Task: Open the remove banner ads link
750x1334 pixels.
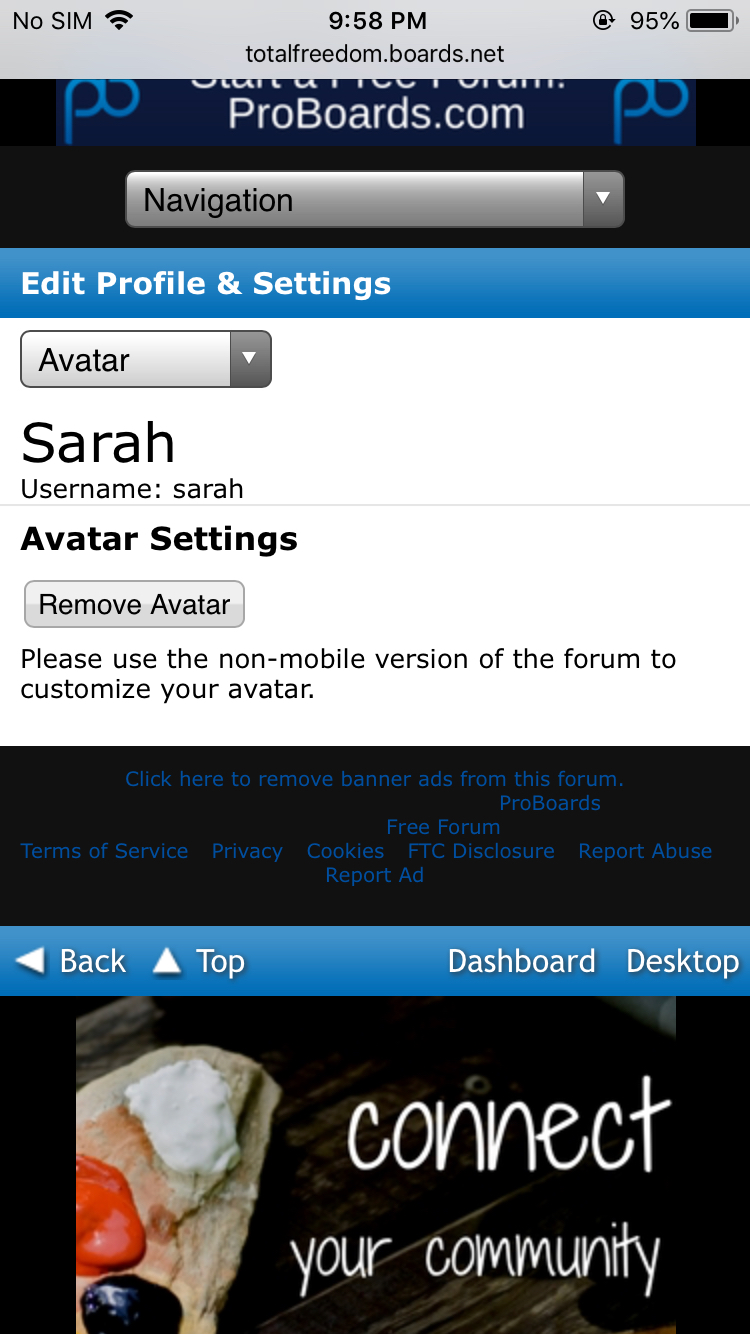Action: (374, 779)
